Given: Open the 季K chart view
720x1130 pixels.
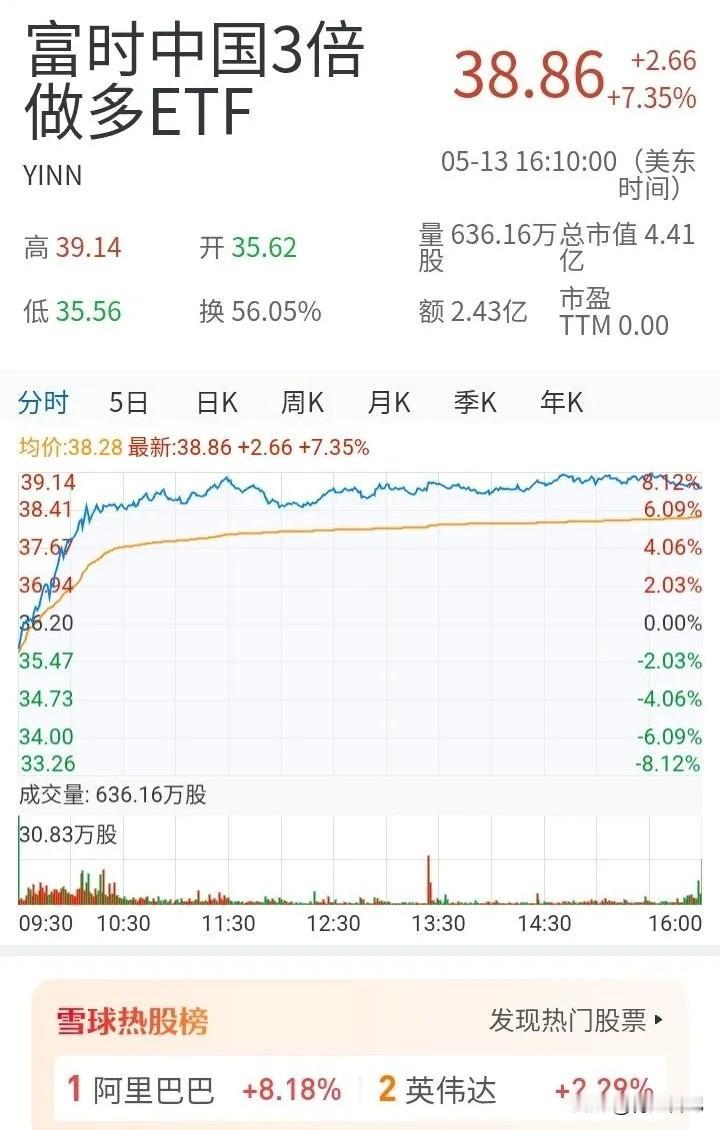Looking at the screenshot, I should 476,402.
